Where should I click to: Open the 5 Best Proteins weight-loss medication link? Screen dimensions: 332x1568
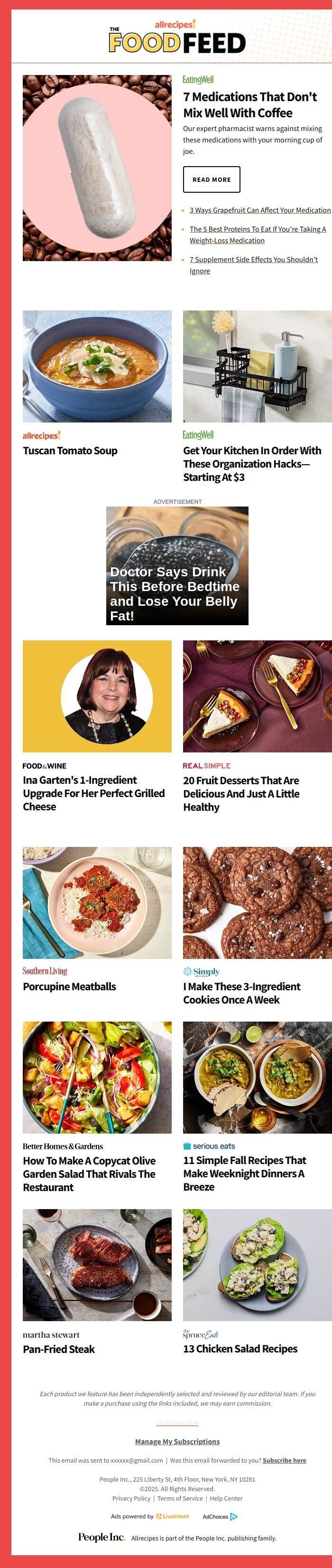click(258, 235)
